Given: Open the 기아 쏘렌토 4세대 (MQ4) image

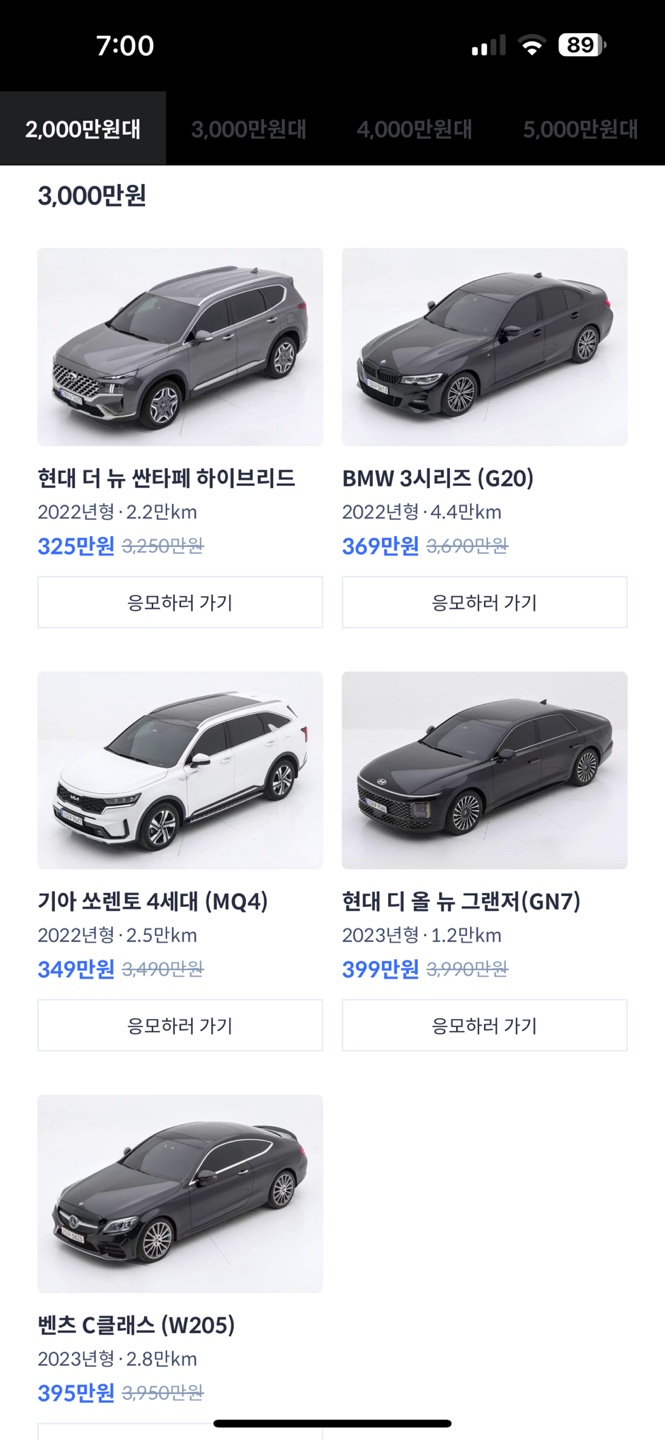Looking at the screenshot, I should (x=180, y=770).
